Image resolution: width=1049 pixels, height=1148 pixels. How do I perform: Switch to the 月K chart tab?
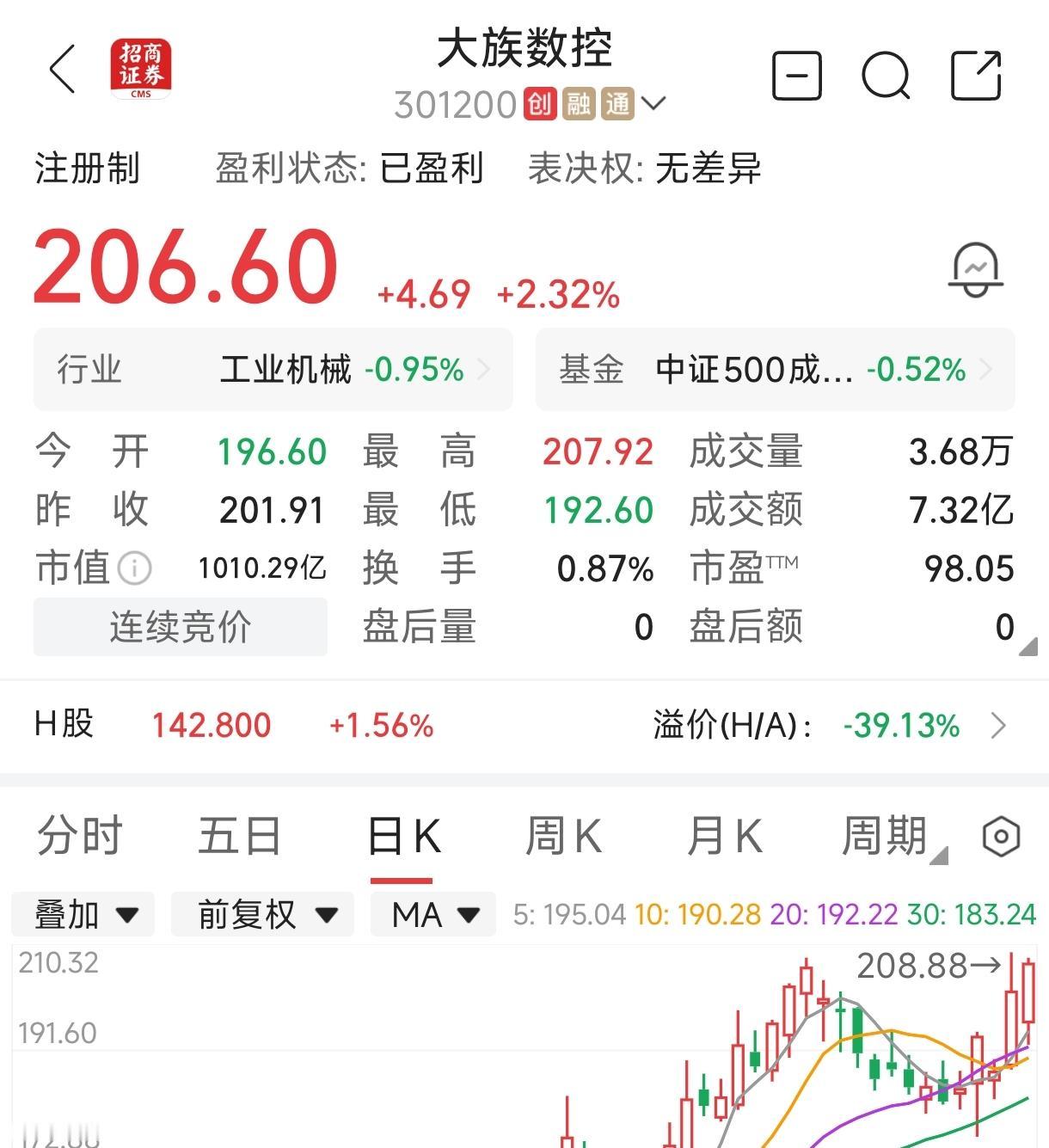[724, 837]
